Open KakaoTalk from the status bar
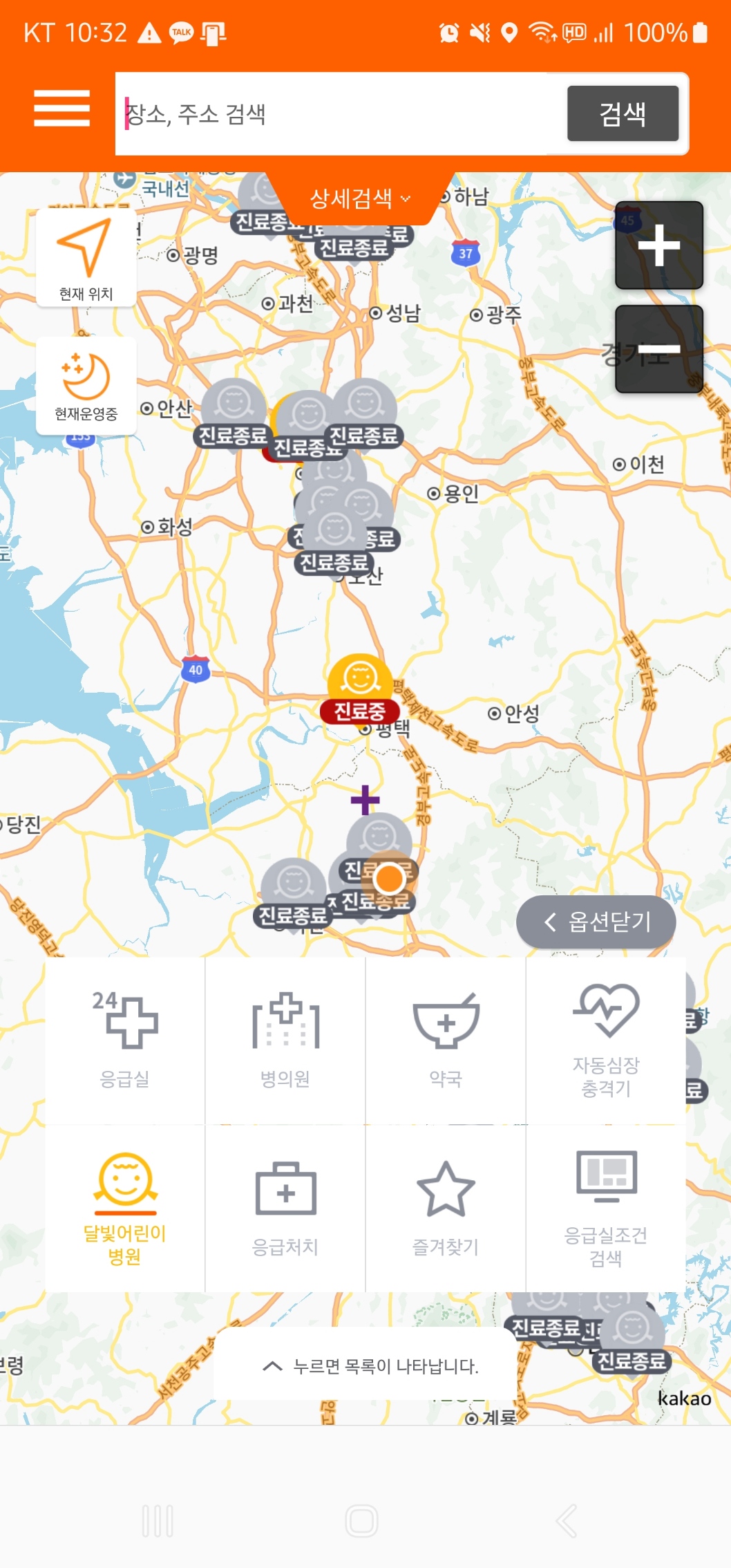Screen dimensions: 731x1568 [181, 31]
